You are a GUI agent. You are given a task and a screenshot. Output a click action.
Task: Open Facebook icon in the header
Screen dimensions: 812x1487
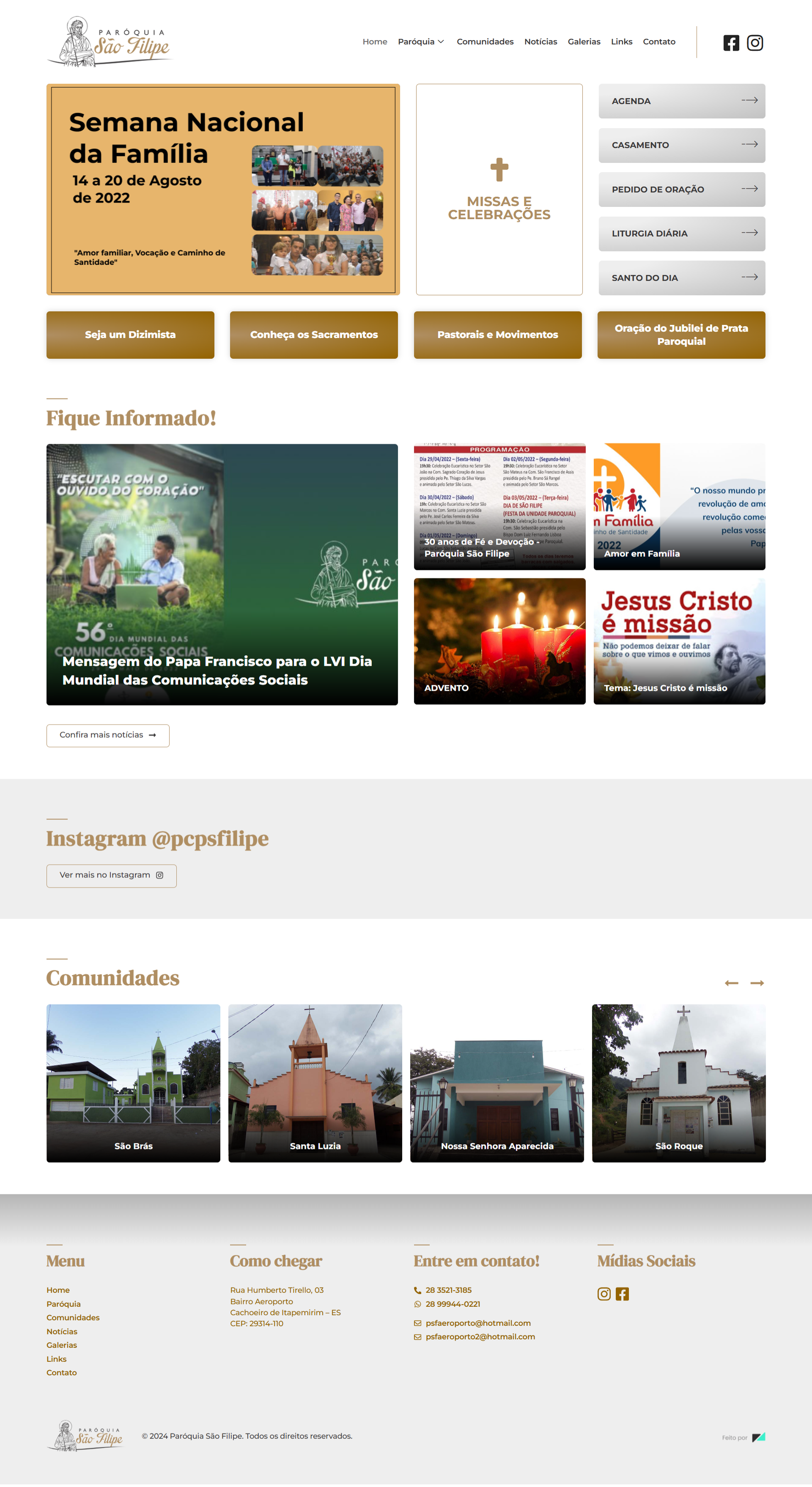click(x=731, y=43)
